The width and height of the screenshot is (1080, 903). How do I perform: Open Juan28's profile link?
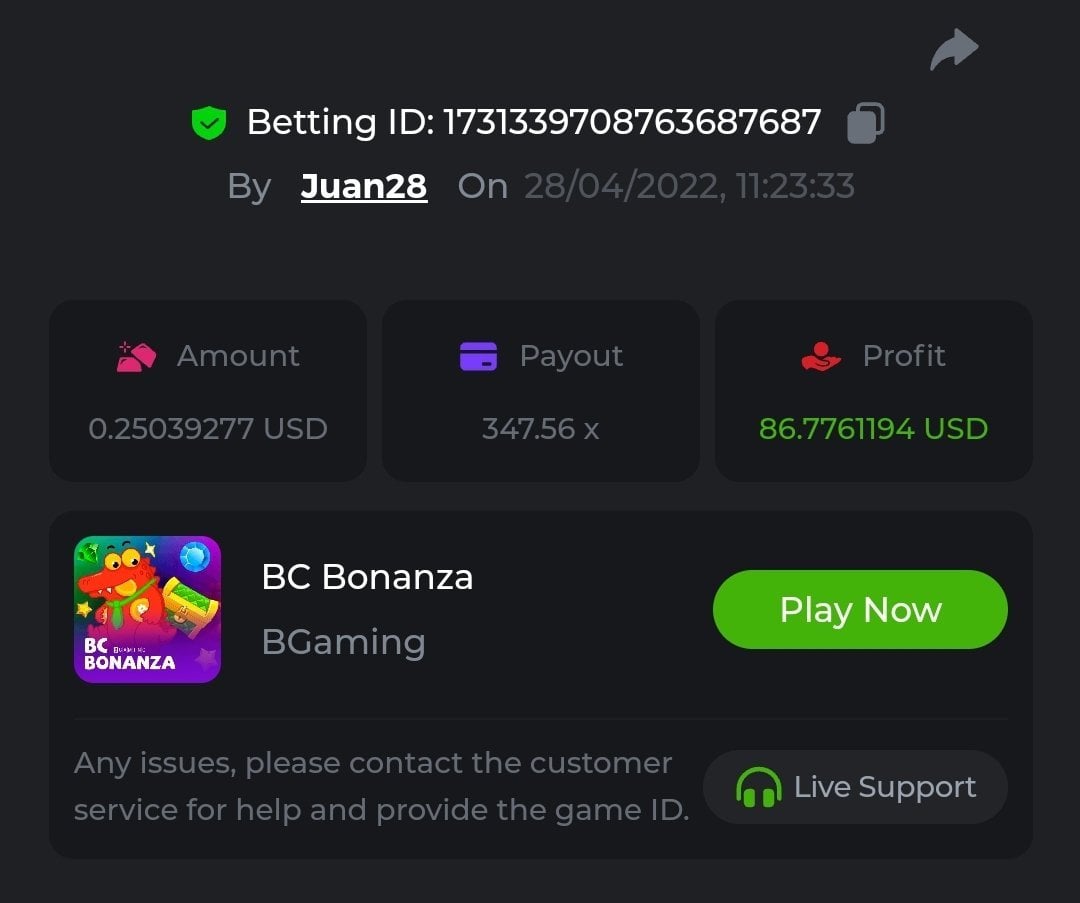tap(364, 186)
